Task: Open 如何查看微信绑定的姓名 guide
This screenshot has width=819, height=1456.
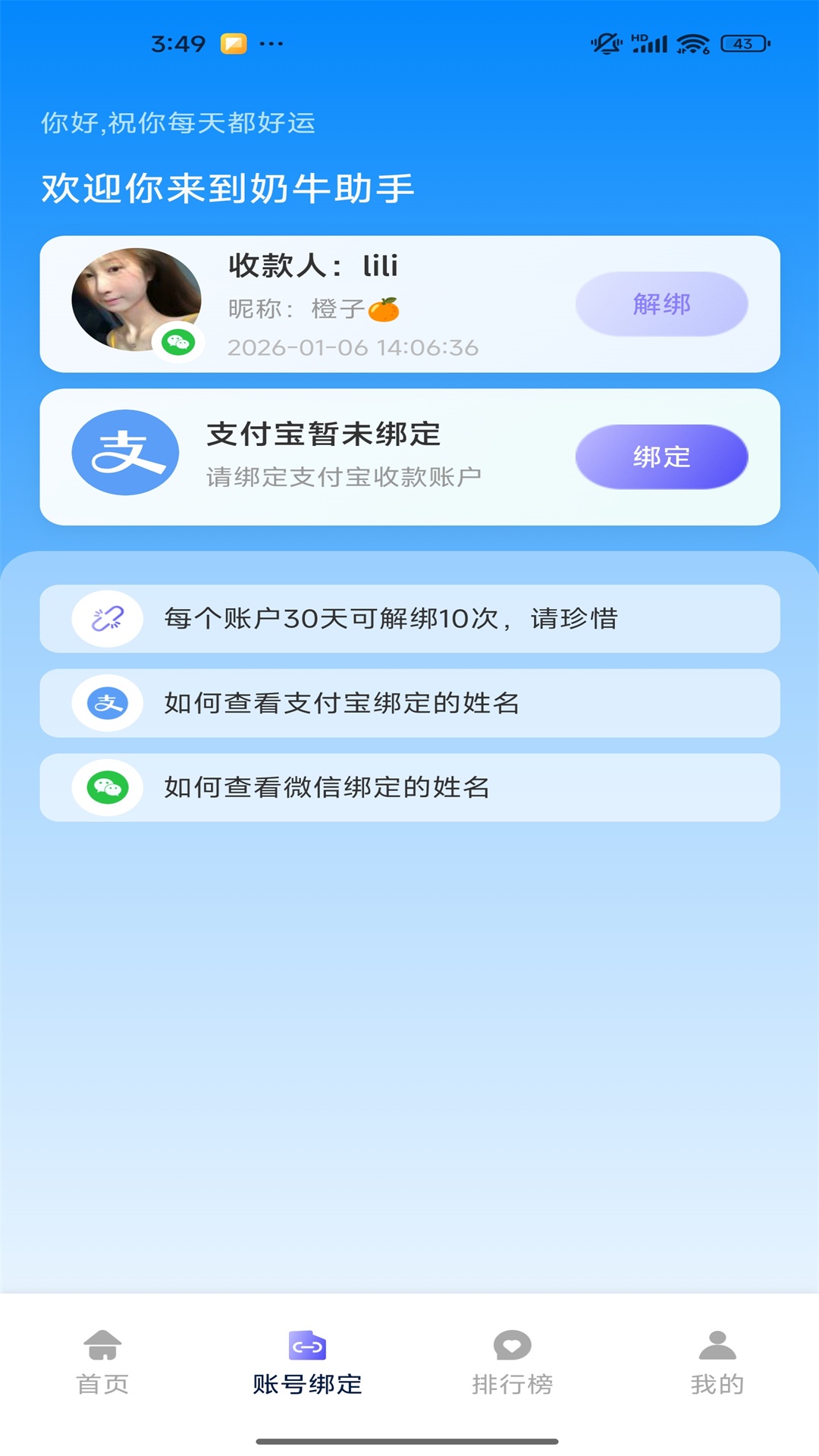Action: coord(409,787)
